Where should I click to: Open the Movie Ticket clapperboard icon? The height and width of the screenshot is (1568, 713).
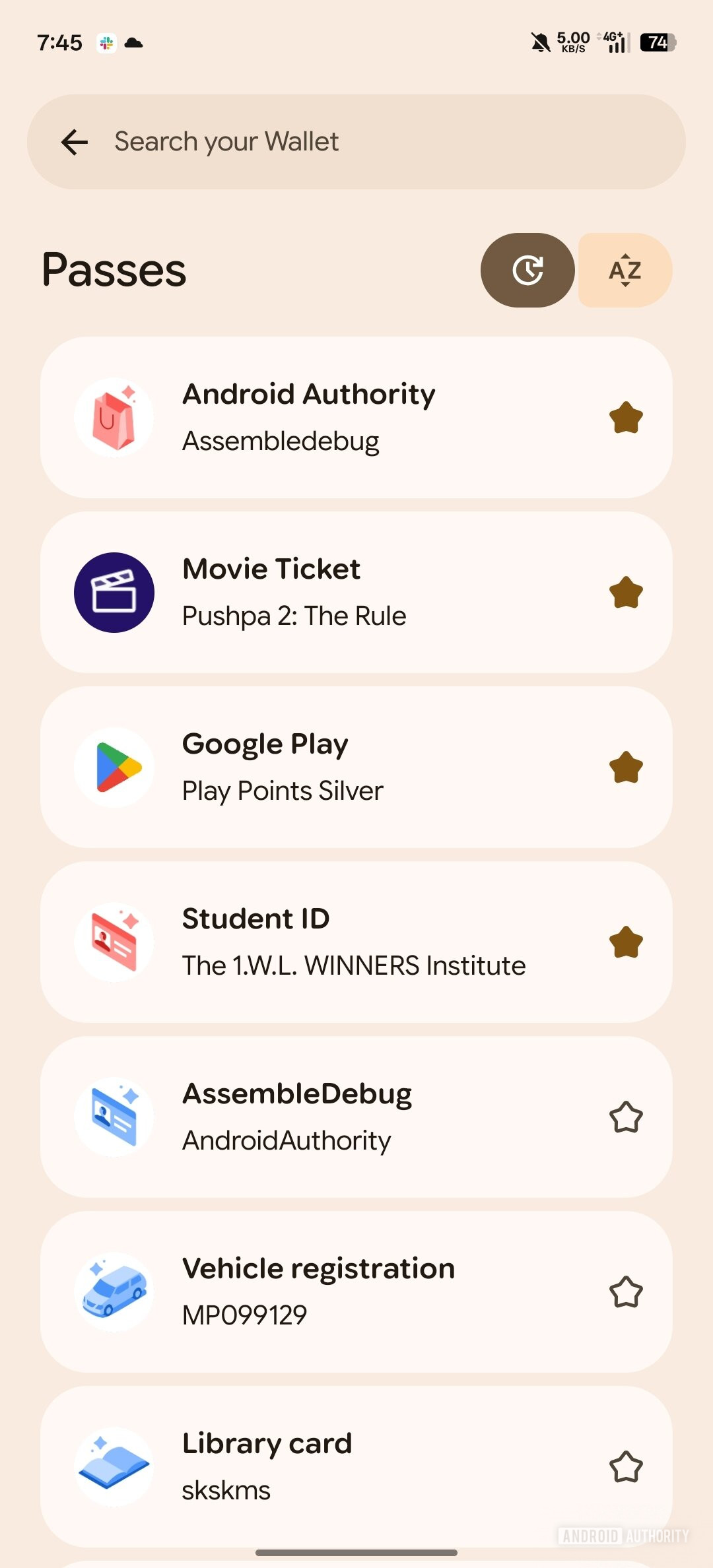coord(114,592)
